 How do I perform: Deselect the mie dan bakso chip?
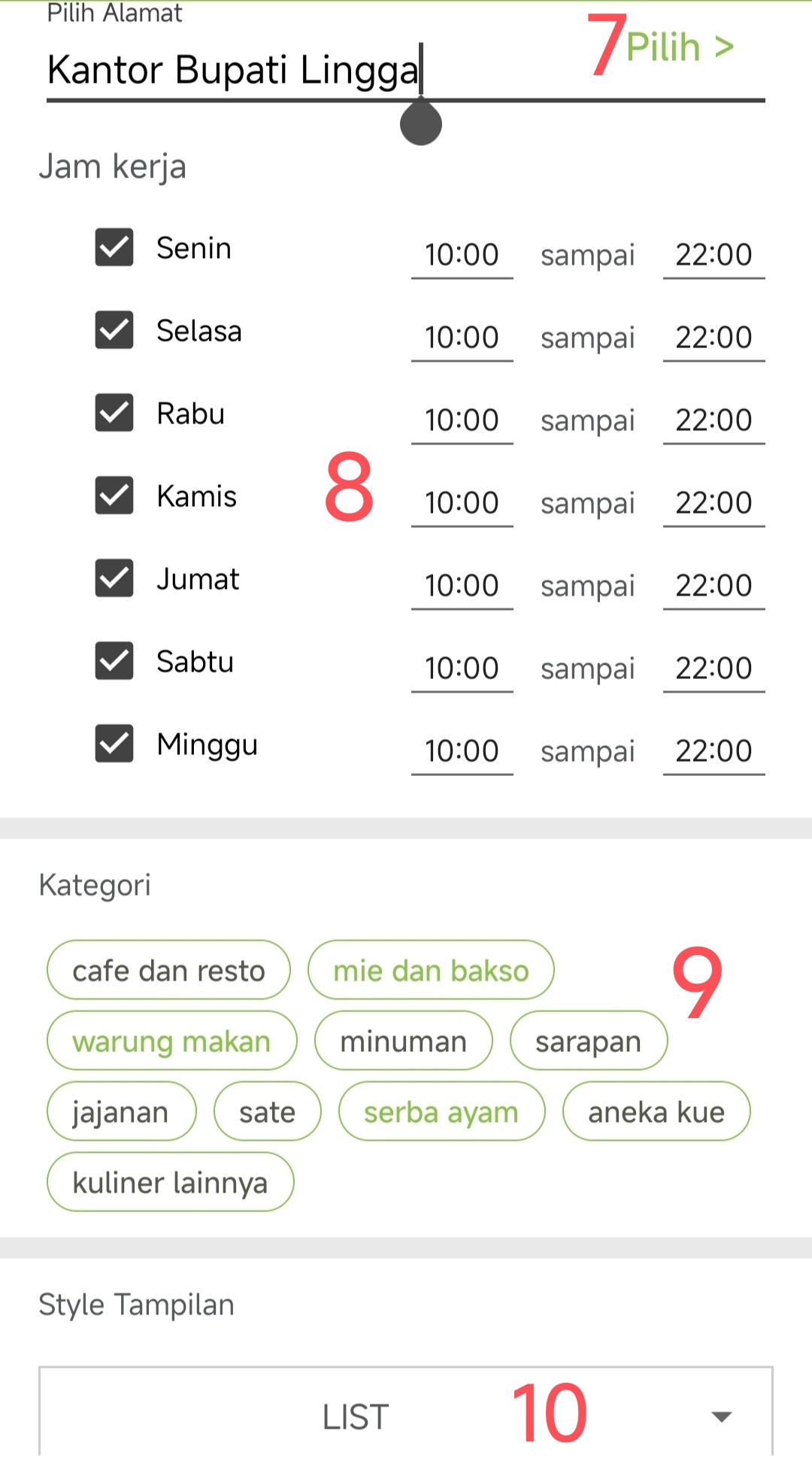[x=431, y=970]
